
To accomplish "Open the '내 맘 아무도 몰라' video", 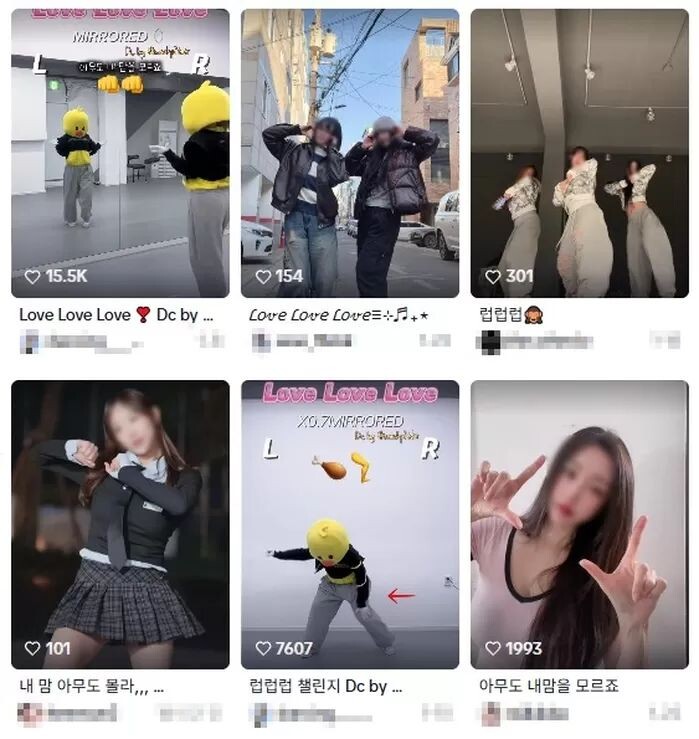I will tap(120, 524).
